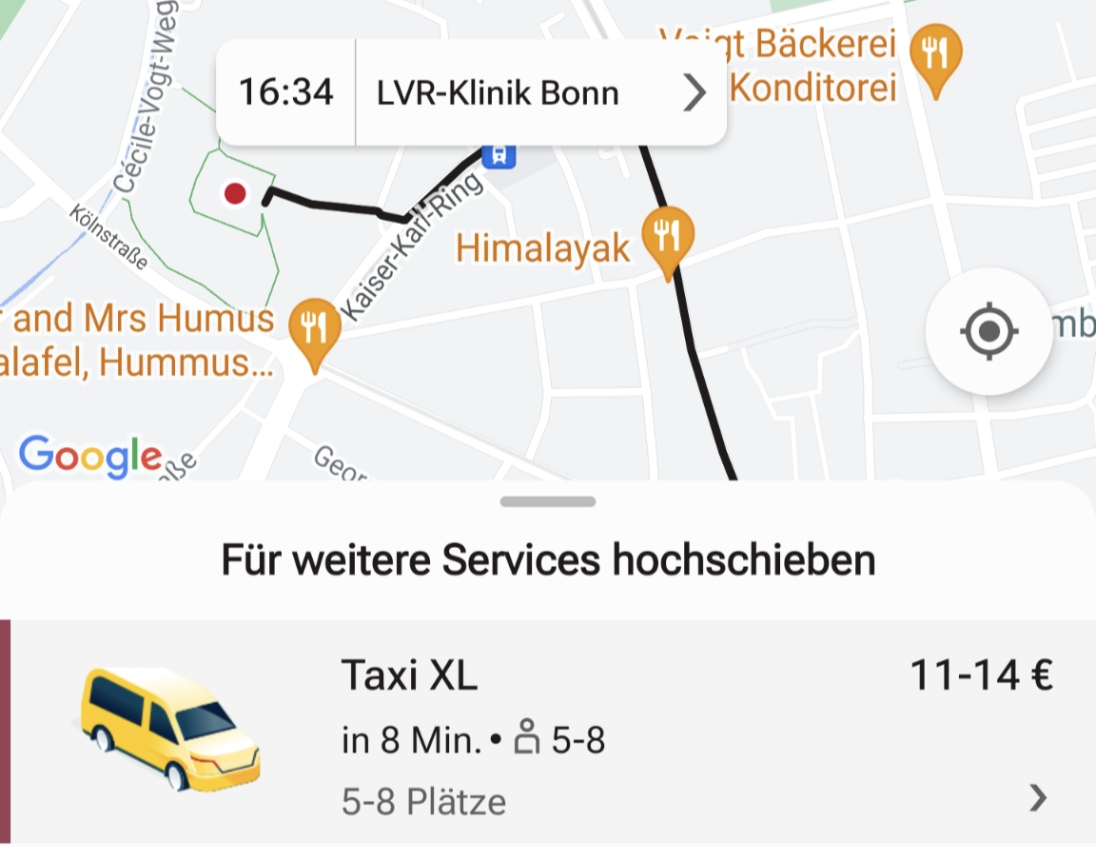Select the Taxi XL ride option
The image size is (1096, 847).
[x=548, y=732]
